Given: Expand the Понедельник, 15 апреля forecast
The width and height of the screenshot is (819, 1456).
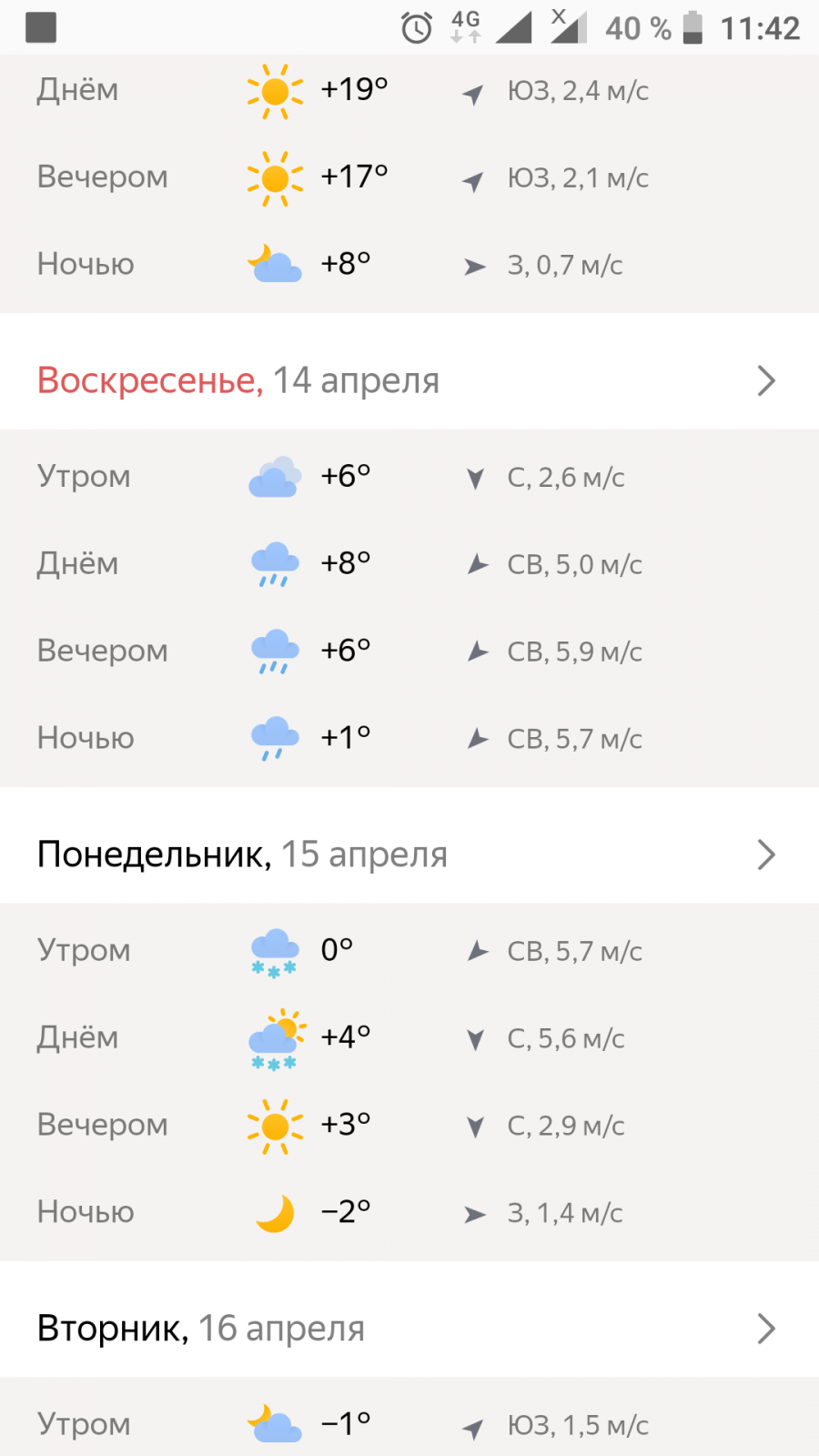Looking at the screenshot, I should 765,854.
